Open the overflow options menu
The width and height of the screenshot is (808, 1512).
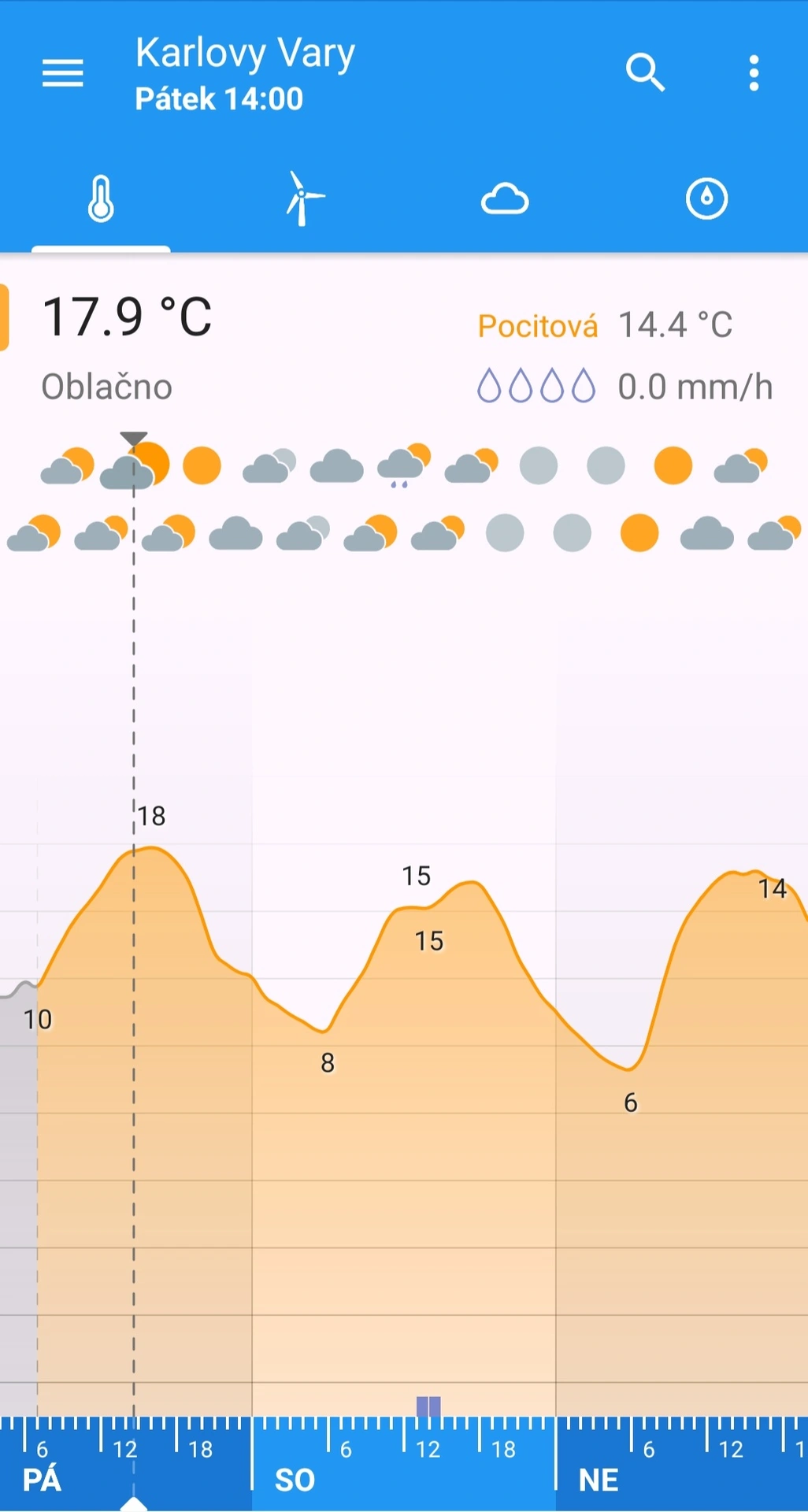(754, 73)
